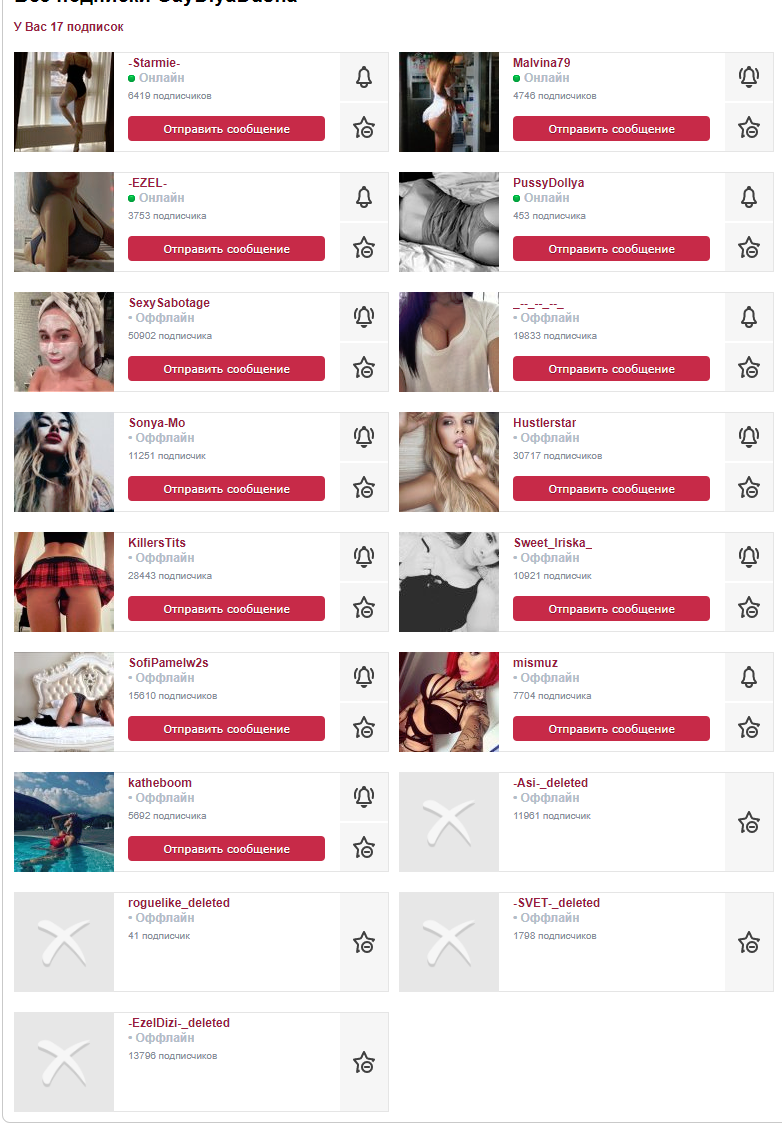Open Sweet_Iriska_ profile name link
782x1127 pixels.
[552, 543]
